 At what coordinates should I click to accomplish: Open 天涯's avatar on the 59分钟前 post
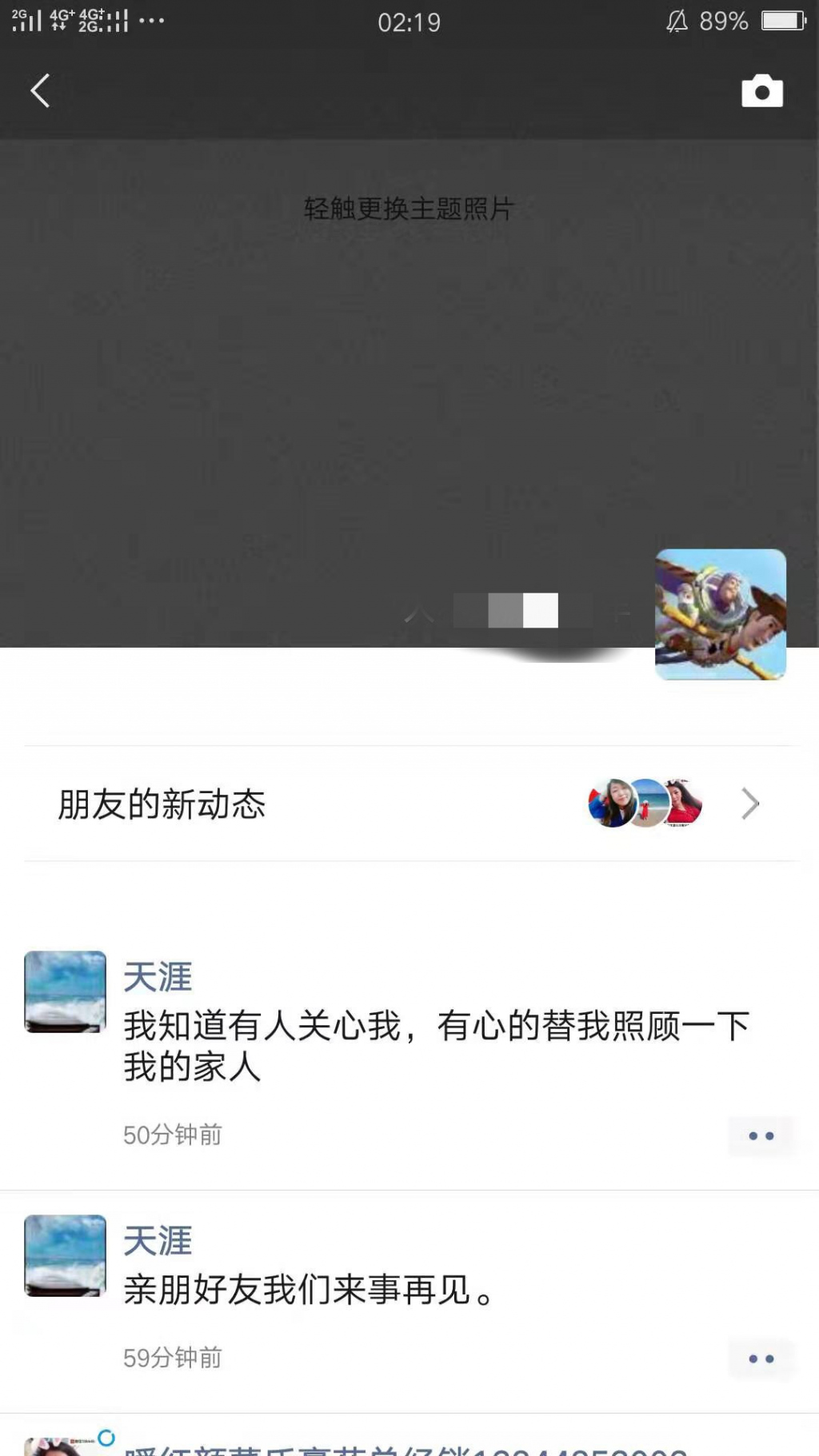(66, 1255)
